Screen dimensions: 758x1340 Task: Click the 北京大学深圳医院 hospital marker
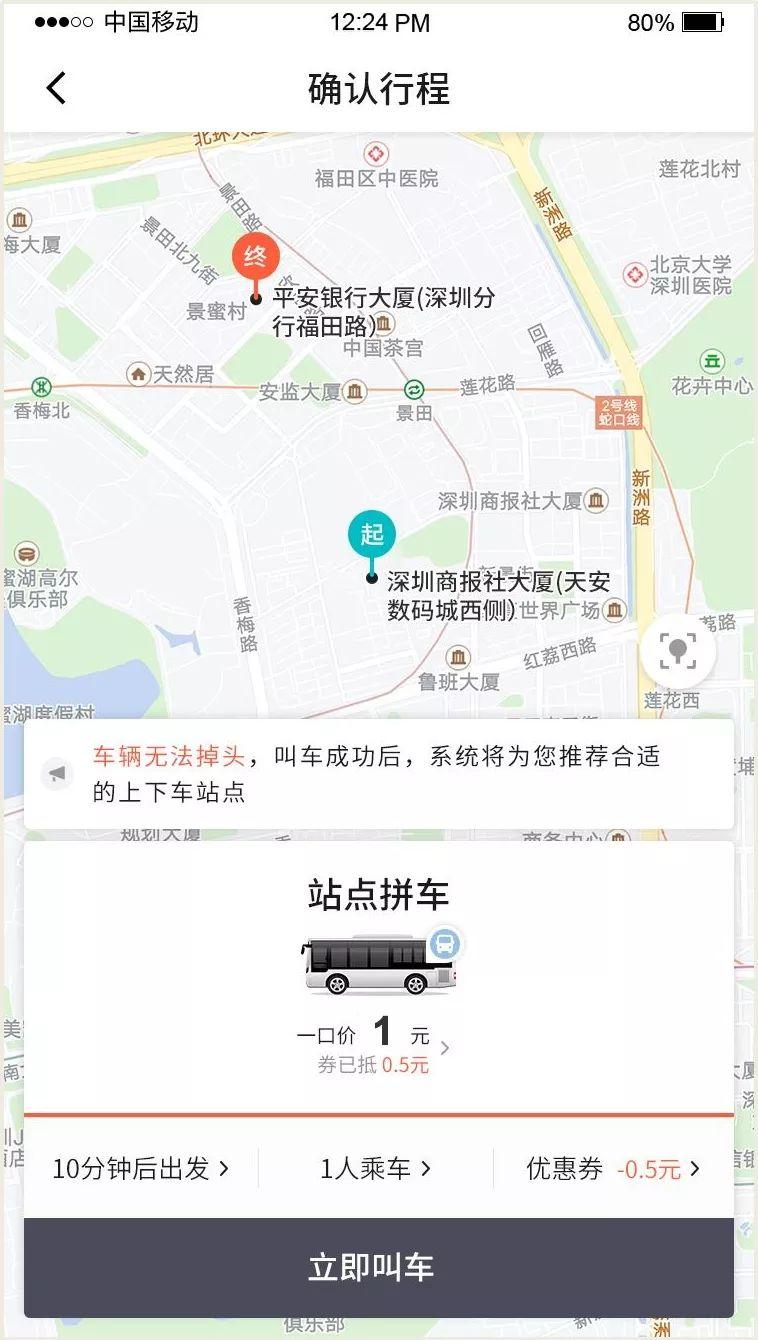coord(634,274)
